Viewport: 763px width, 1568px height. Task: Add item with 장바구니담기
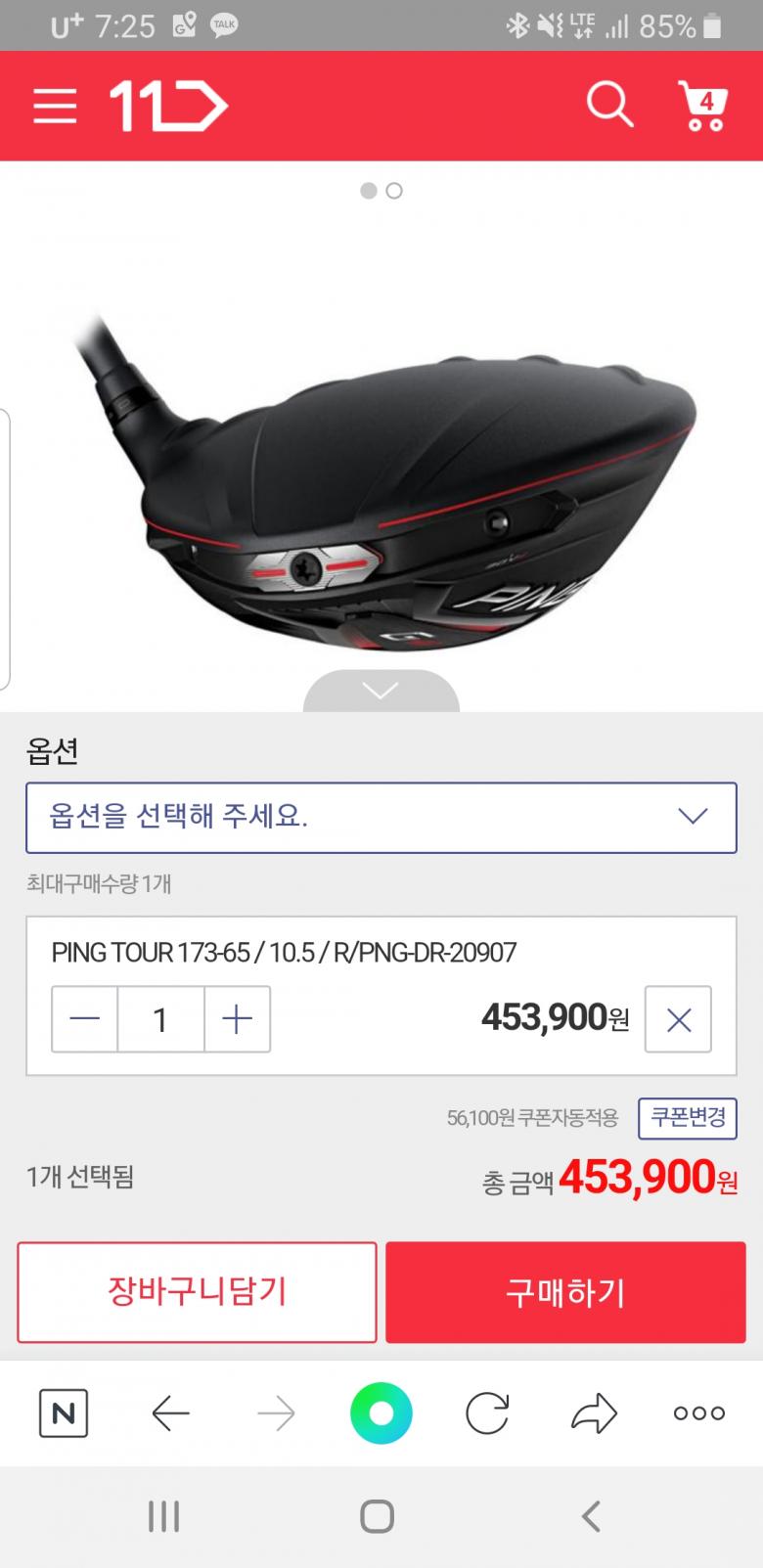coord(197,1292)
